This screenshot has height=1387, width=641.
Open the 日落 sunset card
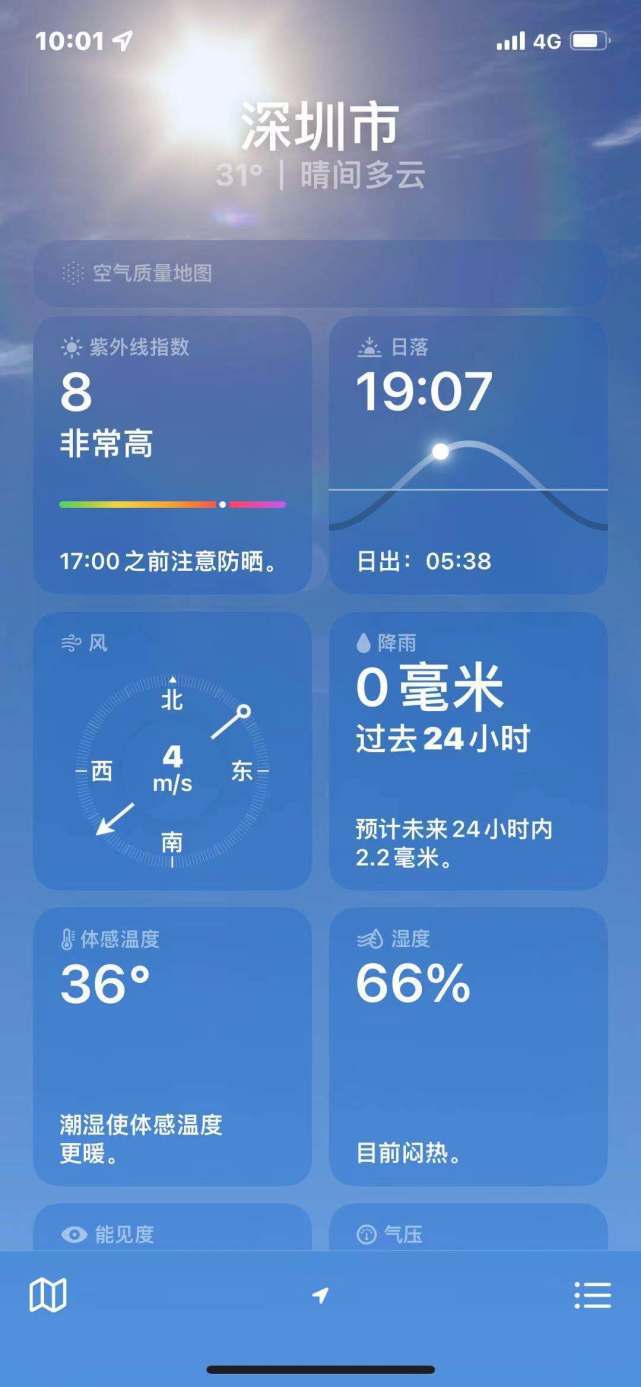(x=468, y=455)
